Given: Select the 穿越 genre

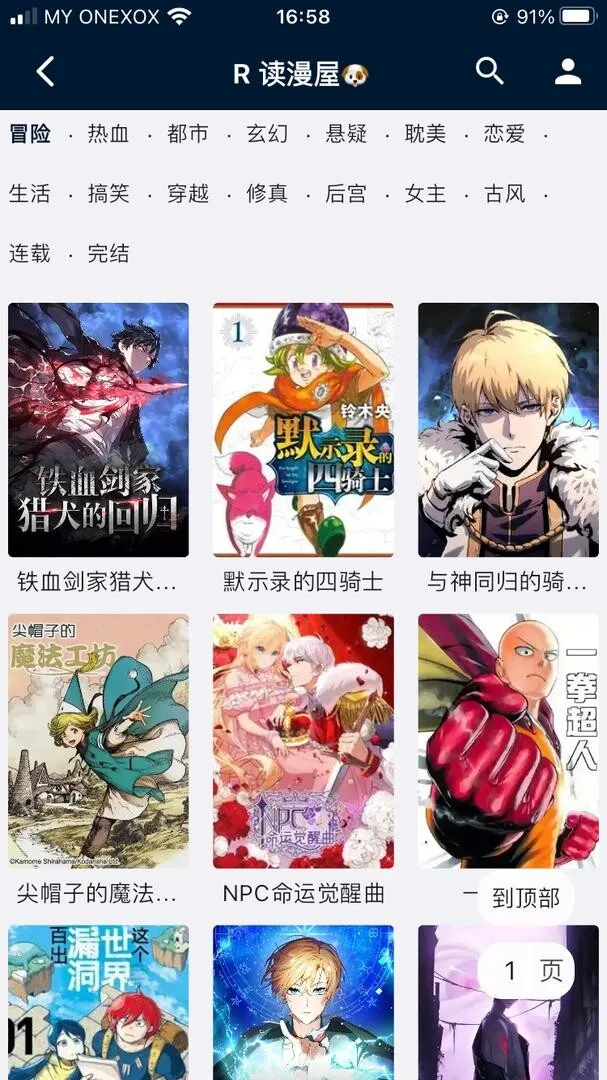Looking at the screenshot, I should 188,194.
